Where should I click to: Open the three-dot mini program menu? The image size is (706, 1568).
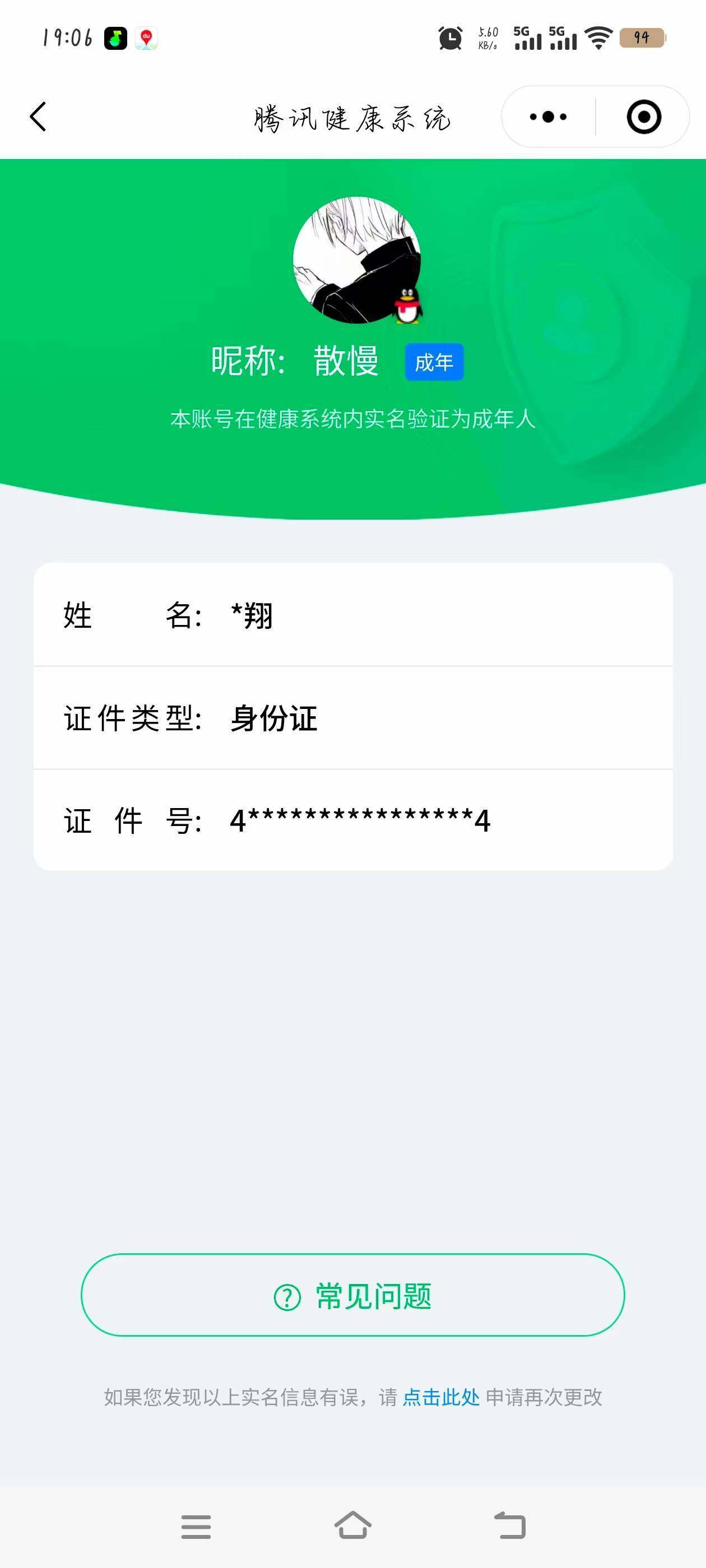(547, 116)
